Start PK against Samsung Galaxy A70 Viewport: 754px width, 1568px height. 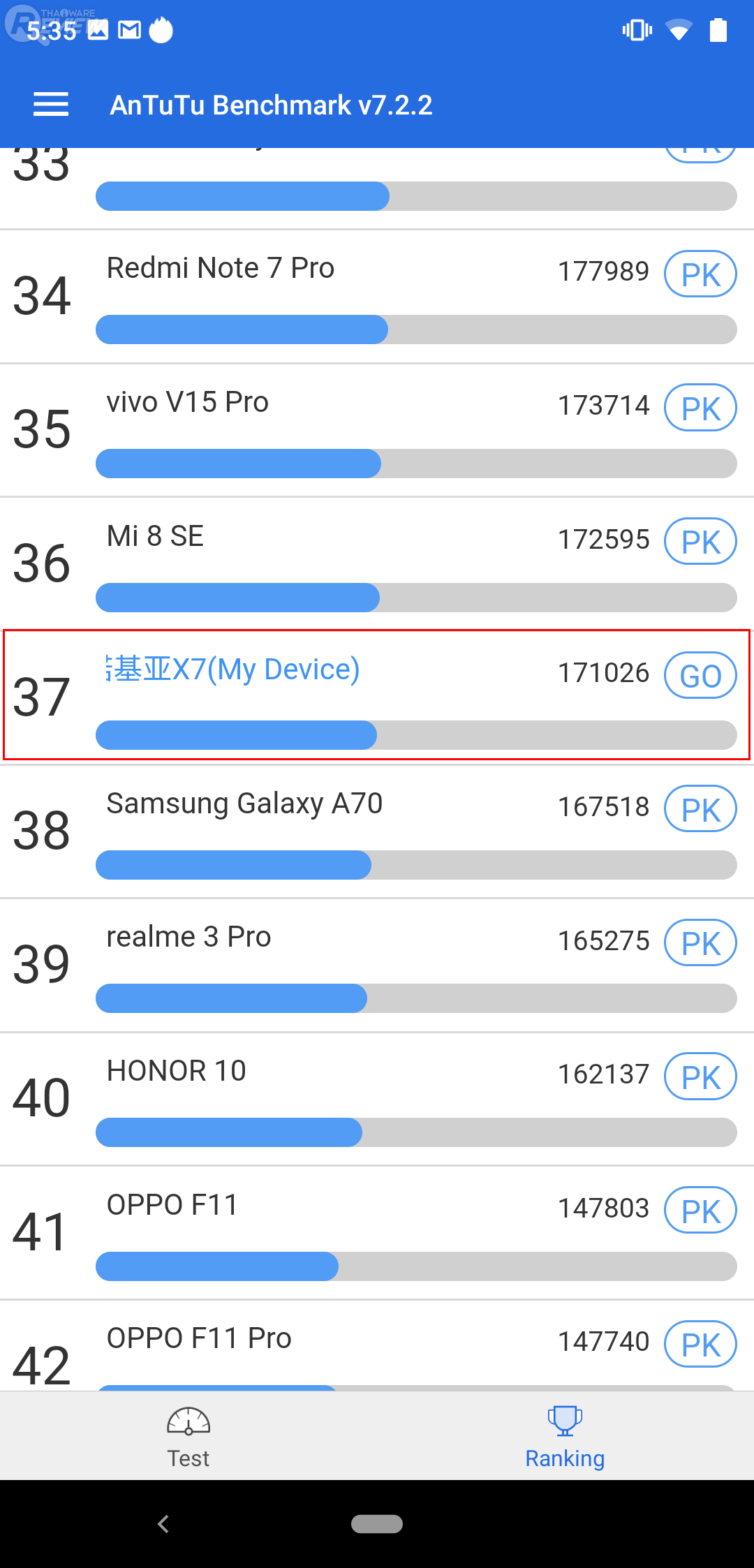click(x=700, y=809)
